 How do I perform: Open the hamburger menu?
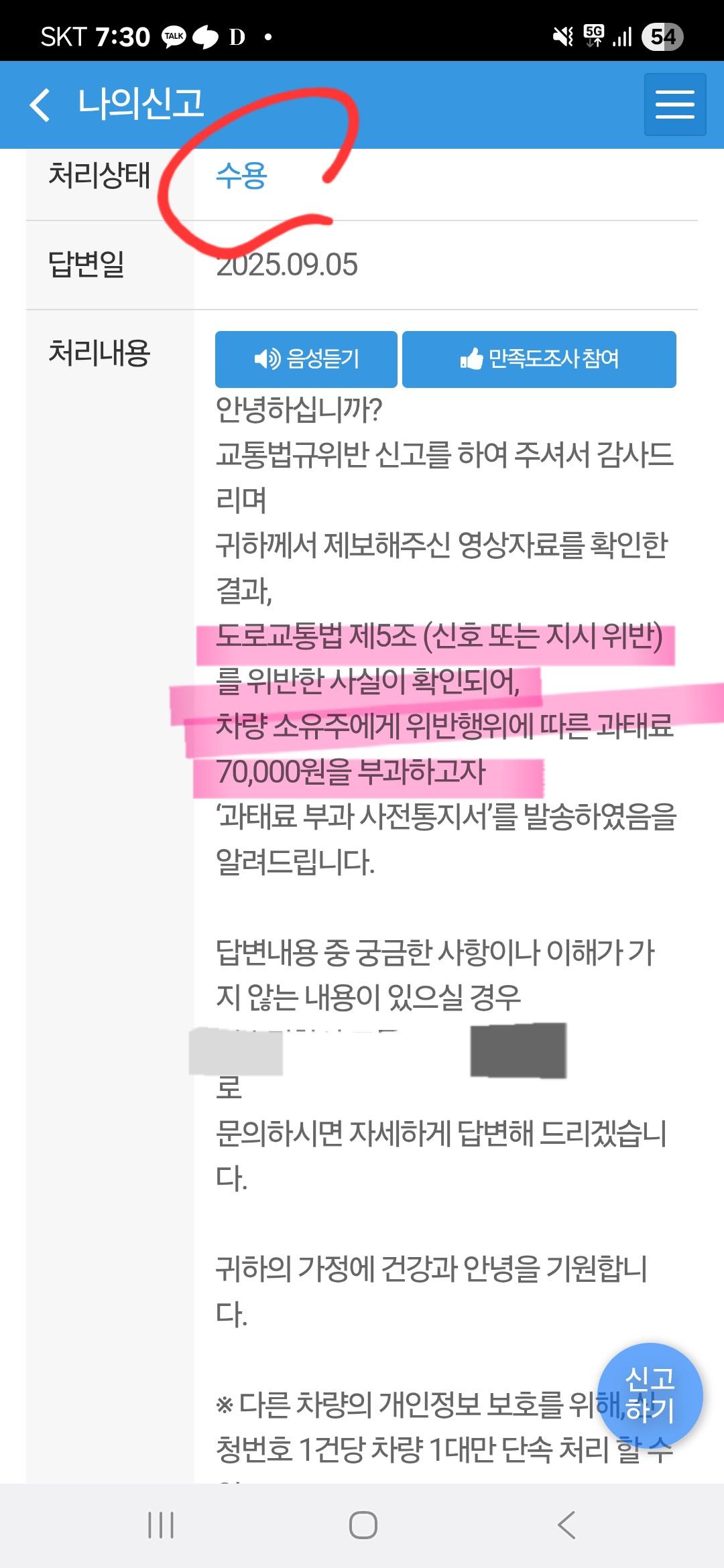[x=674, y=105]
